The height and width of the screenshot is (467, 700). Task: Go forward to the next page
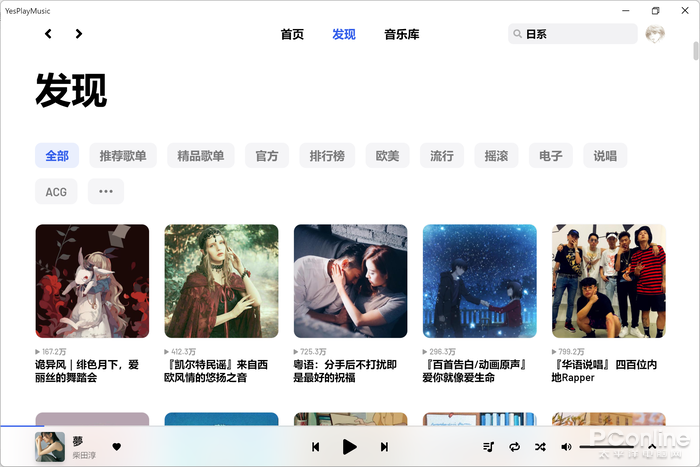(79, 34)
